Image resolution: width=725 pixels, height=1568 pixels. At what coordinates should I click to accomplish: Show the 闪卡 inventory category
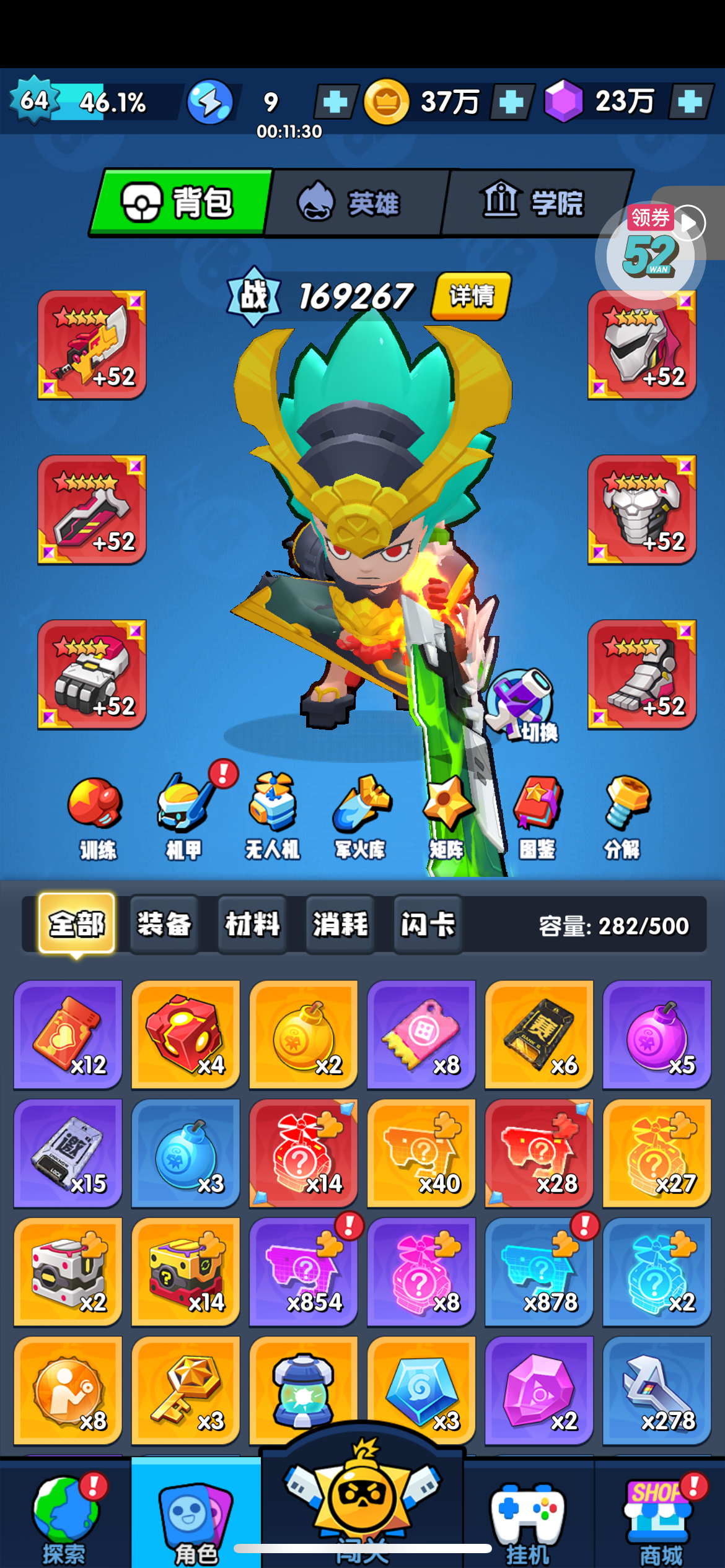tap(428, 925)
